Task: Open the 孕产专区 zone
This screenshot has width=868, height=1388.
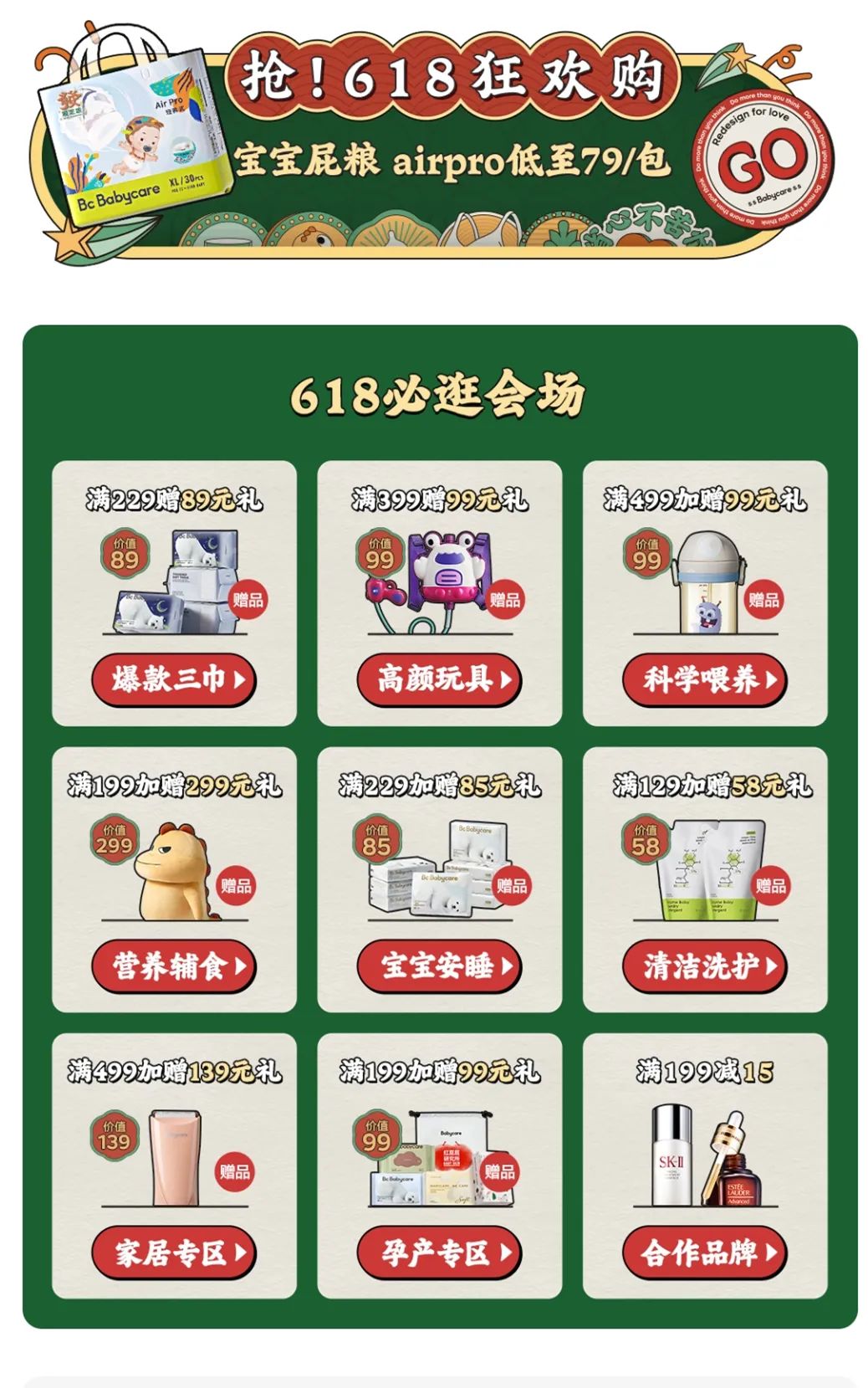Action: [x=439, y=1252]
